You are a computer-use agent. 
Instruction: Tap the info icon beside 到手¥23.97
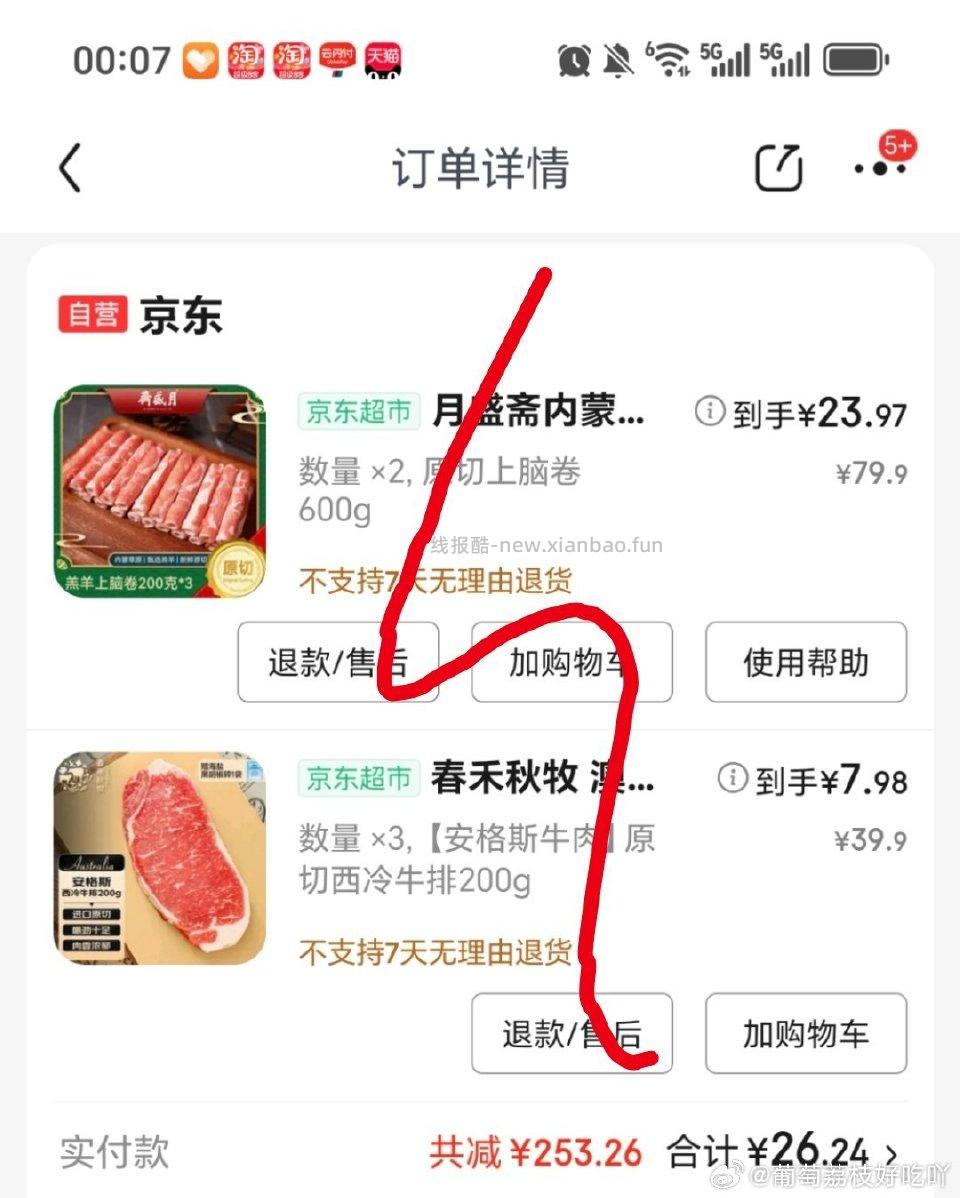[710, 410]
